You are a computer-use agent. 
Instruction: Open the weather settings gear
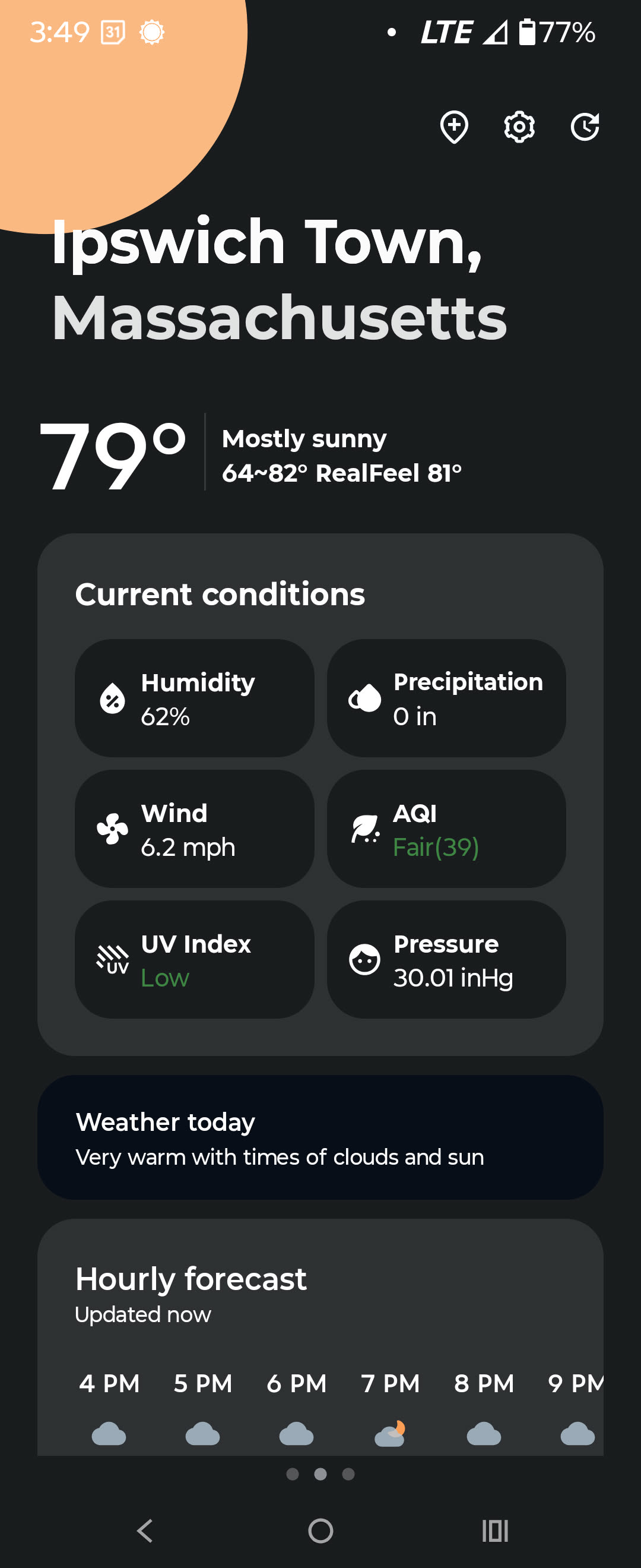click(519, 127)
